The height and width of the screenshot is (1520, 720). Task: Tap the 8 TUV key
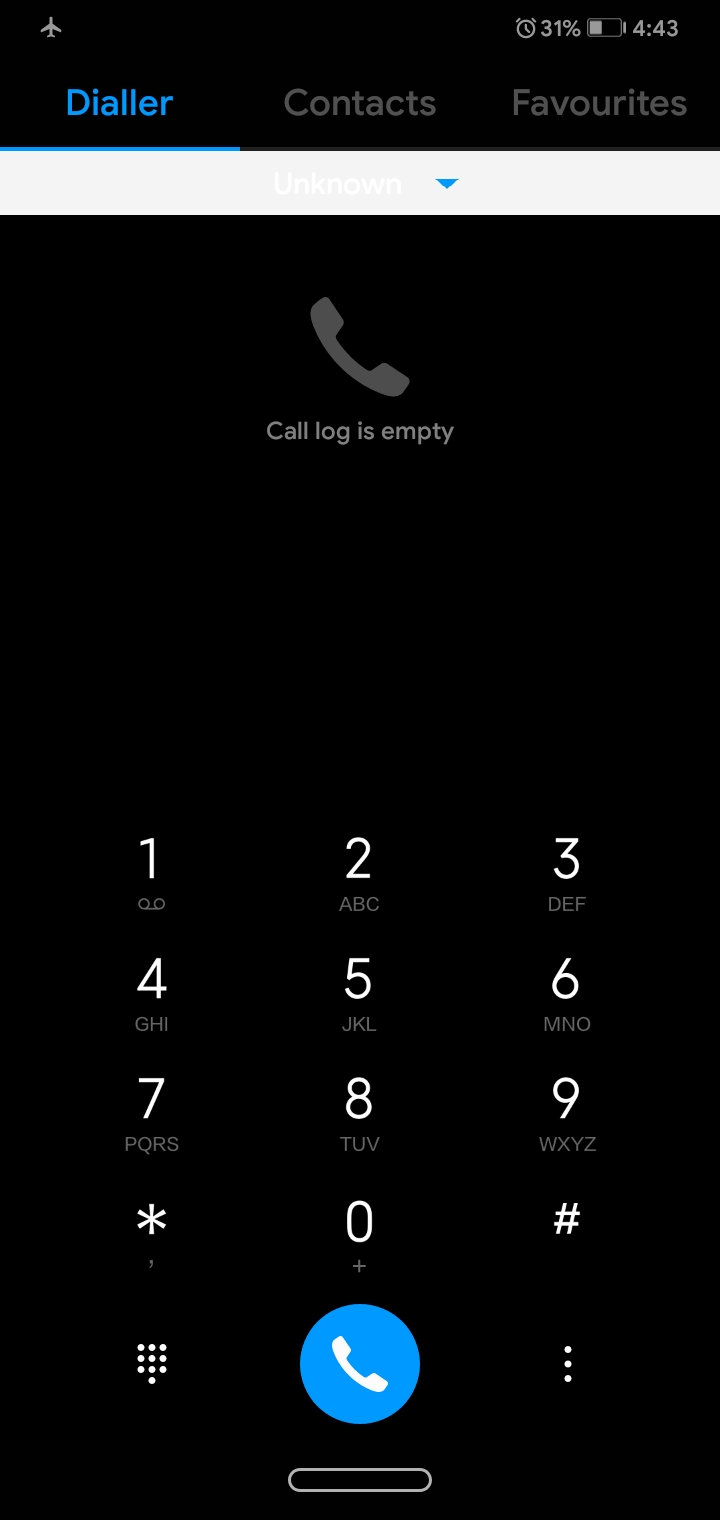[359, 1112]
